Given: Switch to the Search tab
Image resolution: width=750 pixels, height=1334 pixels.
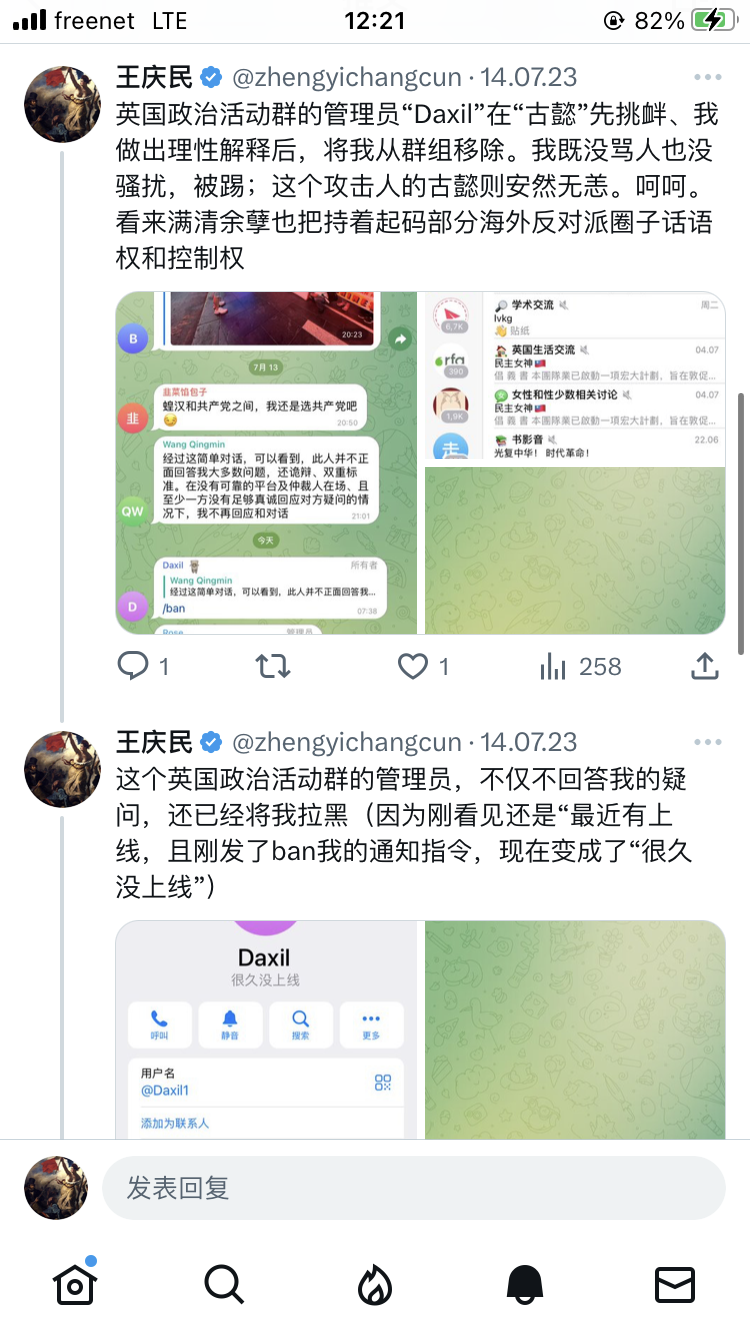Looking at the screenshot, I should (x=224, y=1284).
